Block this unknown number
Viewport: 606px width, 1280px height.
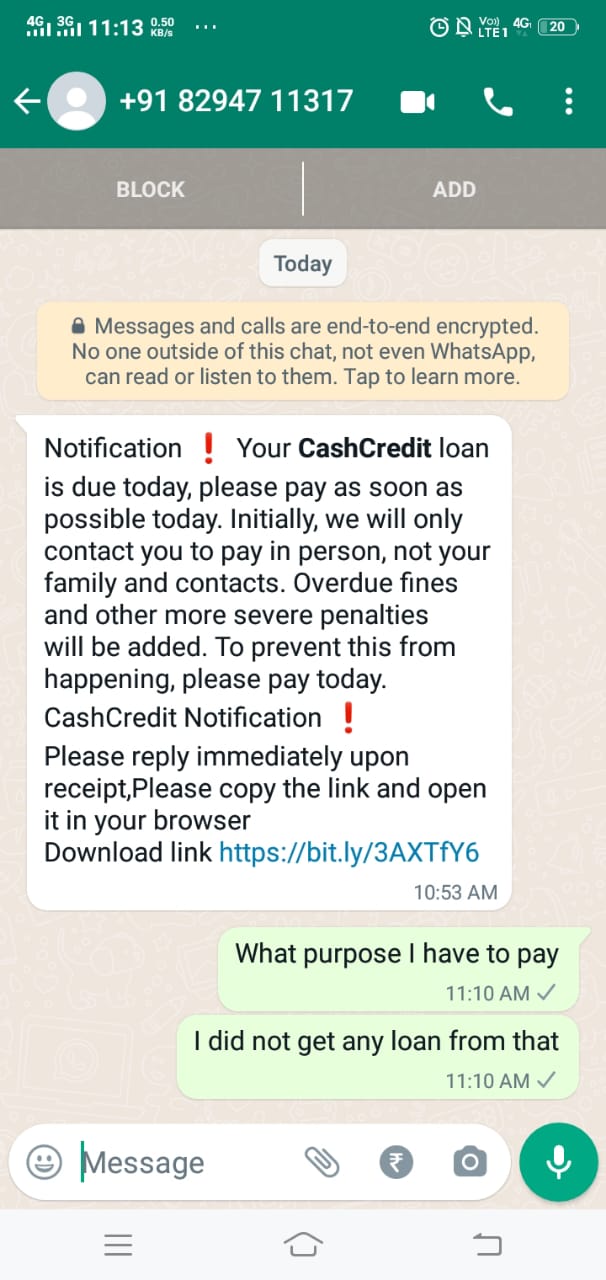tap(150, 189)
